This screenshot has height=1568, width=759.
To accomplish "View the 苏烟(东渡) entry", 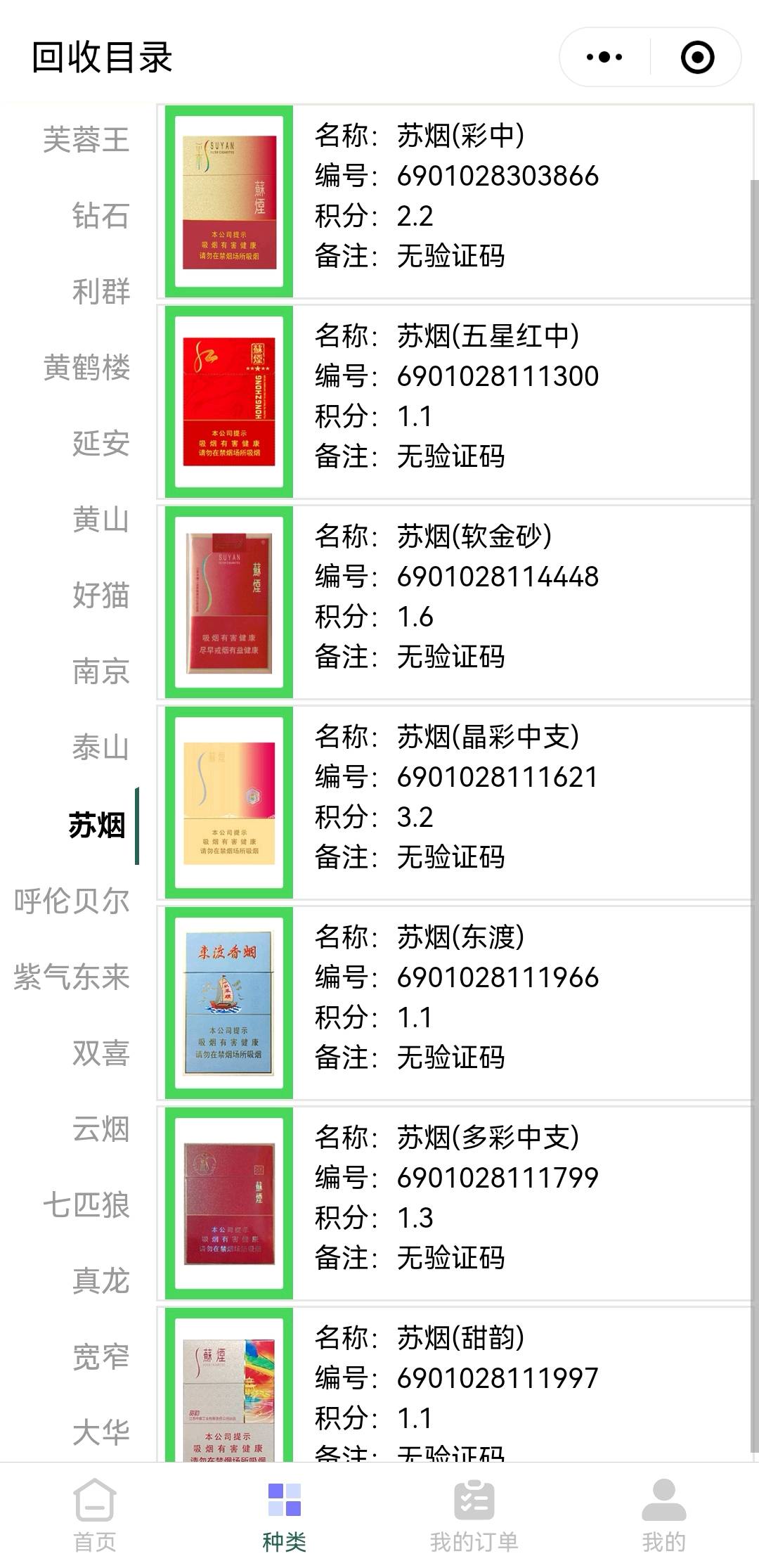I will pos(455,1003).
